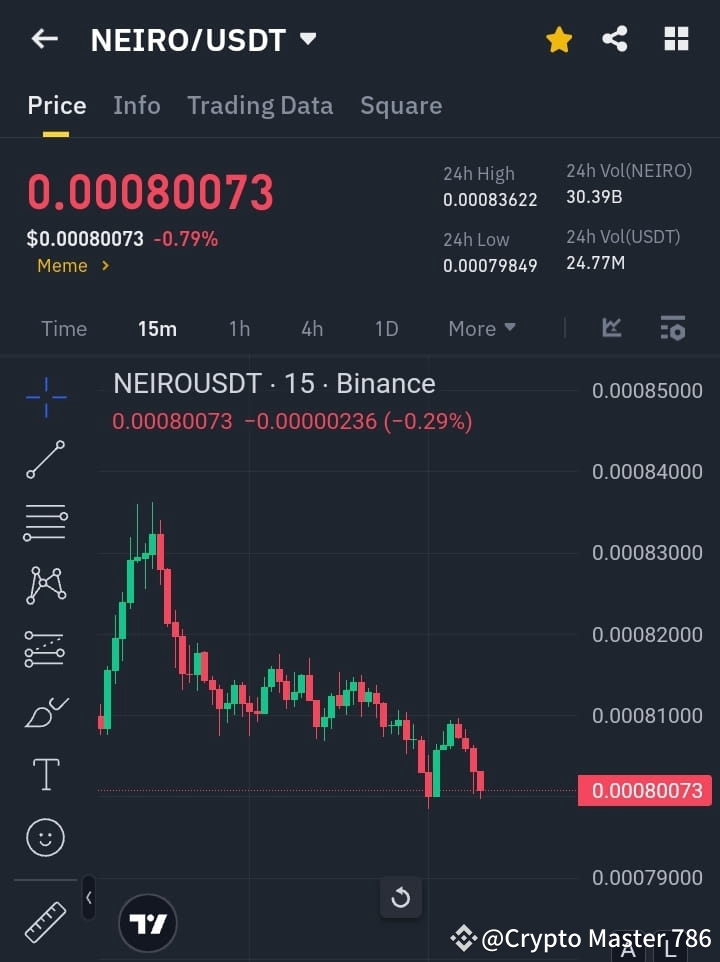This screenshot has width=720, height=962.
Task: Refresh the chart view
Action: pos(401,898)
